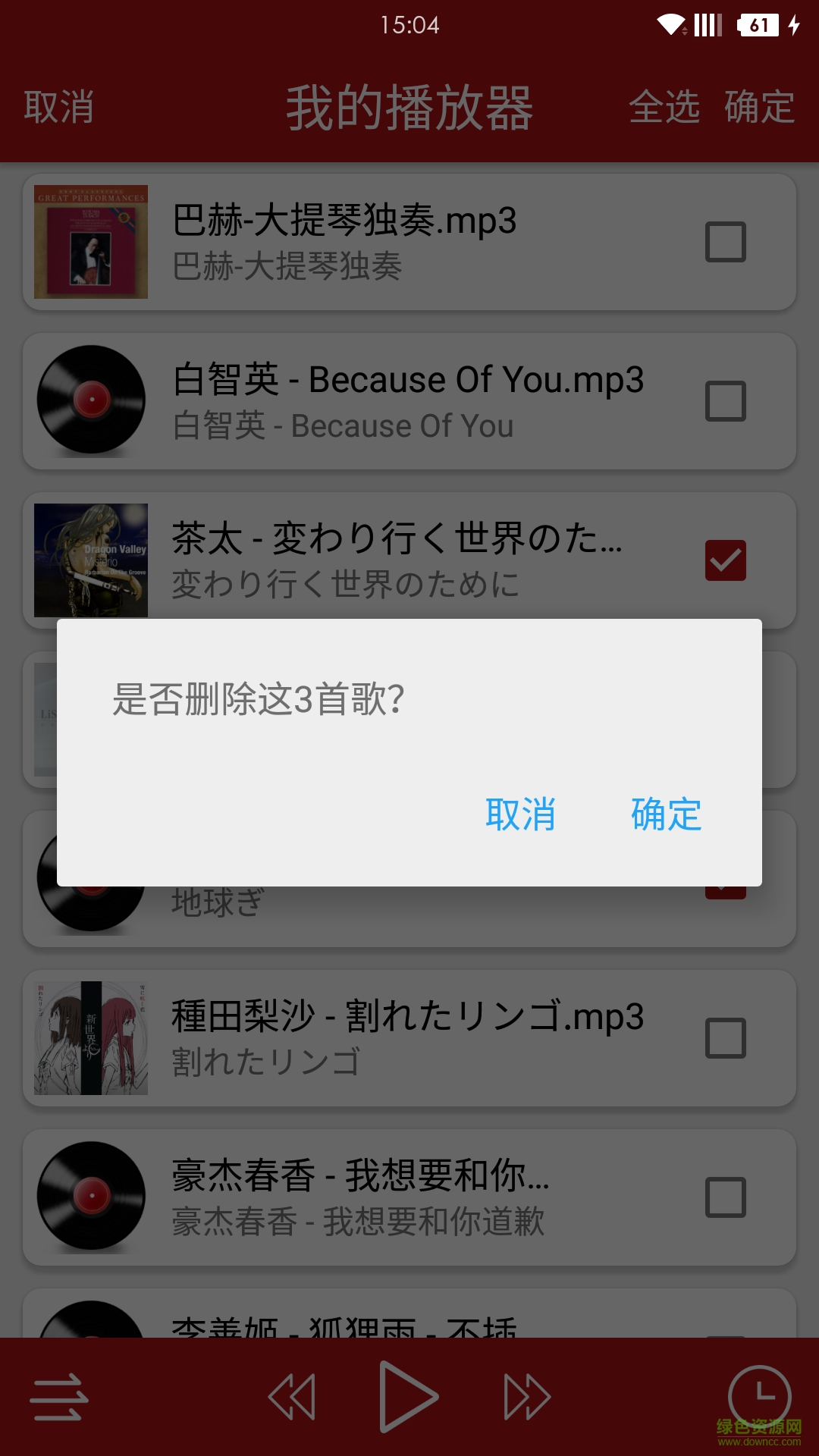Check the checkbox for 巴赫-大提琴独奏.mp3
819x1456 pixels.
click(726, 241)
